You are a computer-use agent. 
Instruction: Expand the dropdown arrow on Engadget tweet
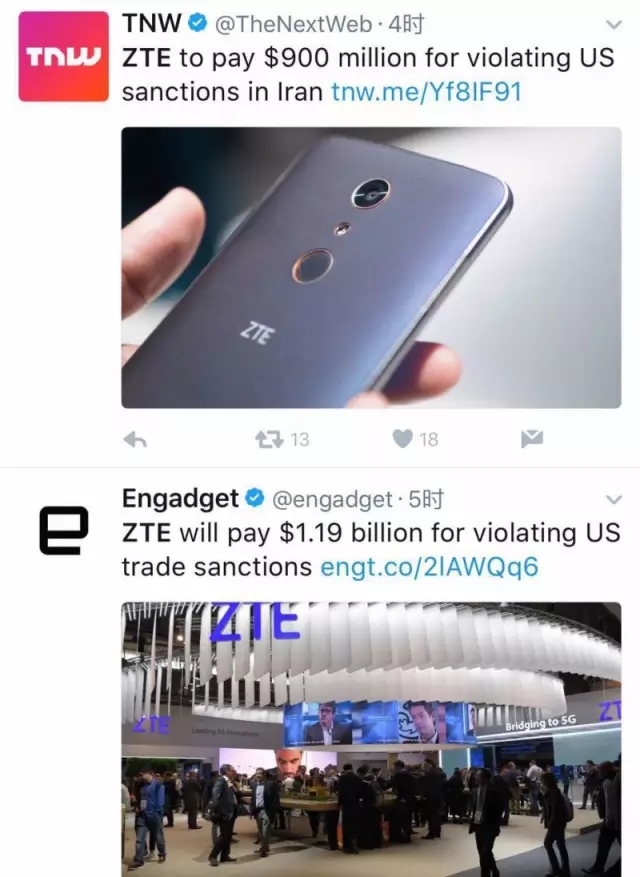pos(614,497)
